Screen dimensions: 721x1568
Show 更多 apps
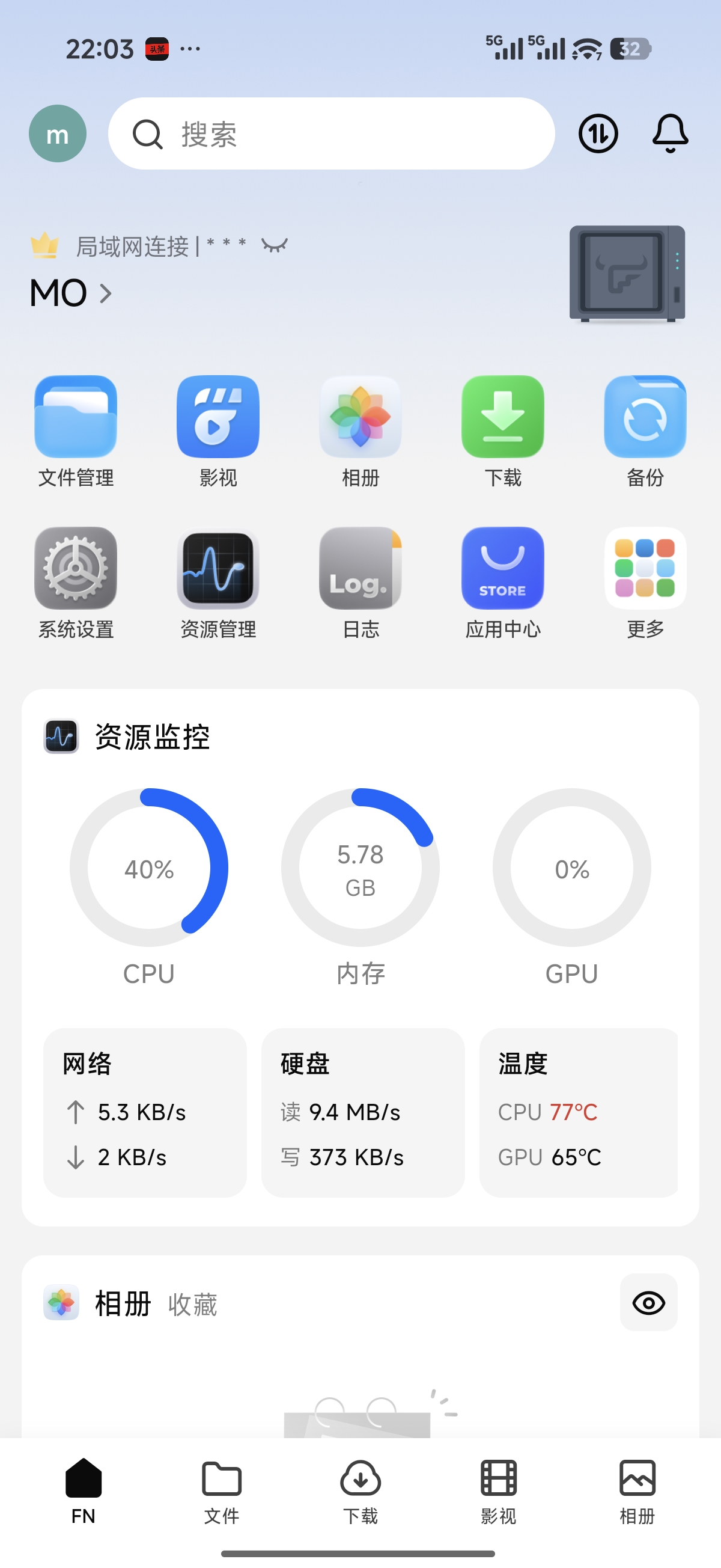(645, 583)
